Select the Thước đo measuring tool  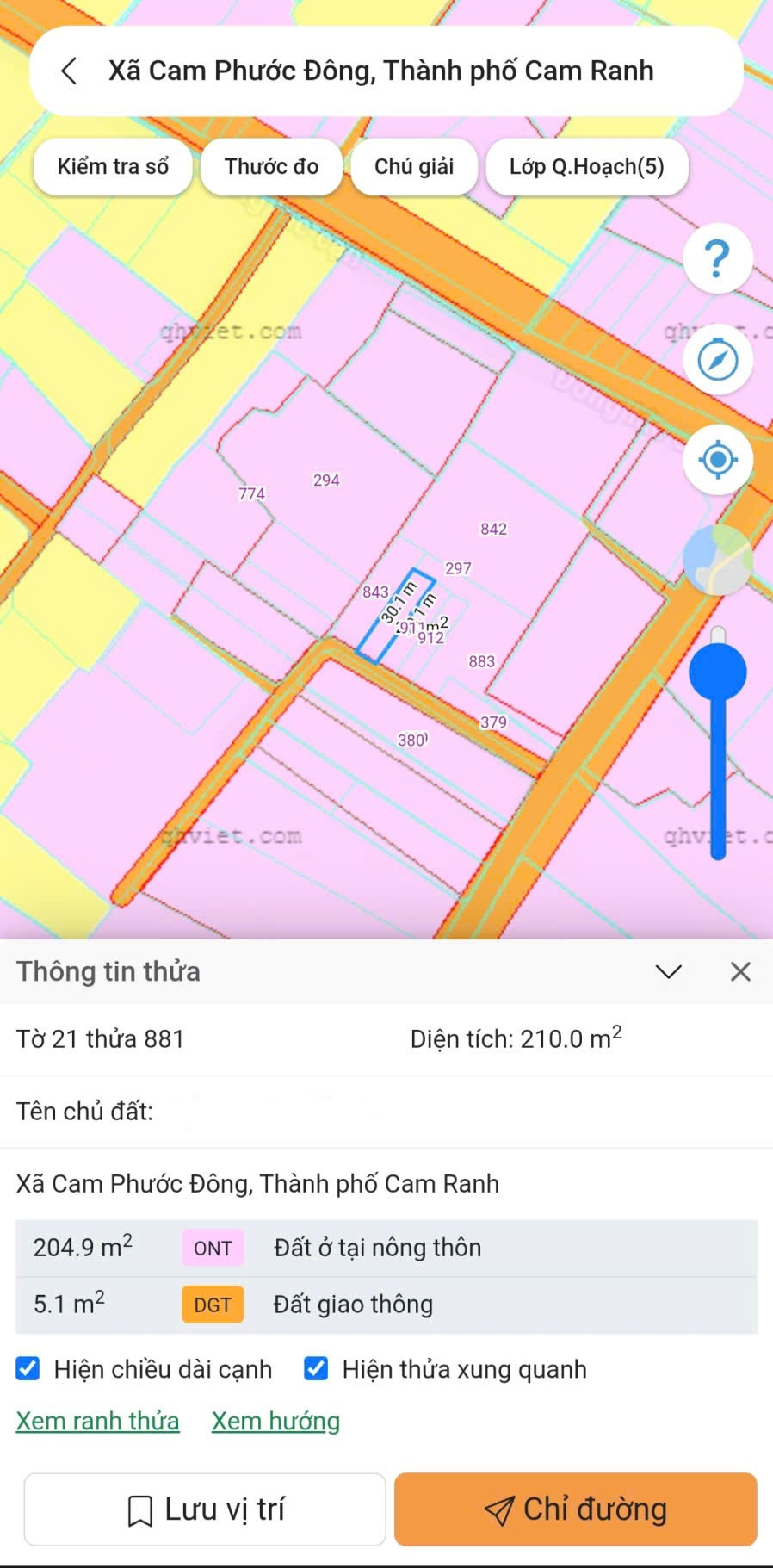(x=271, y=167)
